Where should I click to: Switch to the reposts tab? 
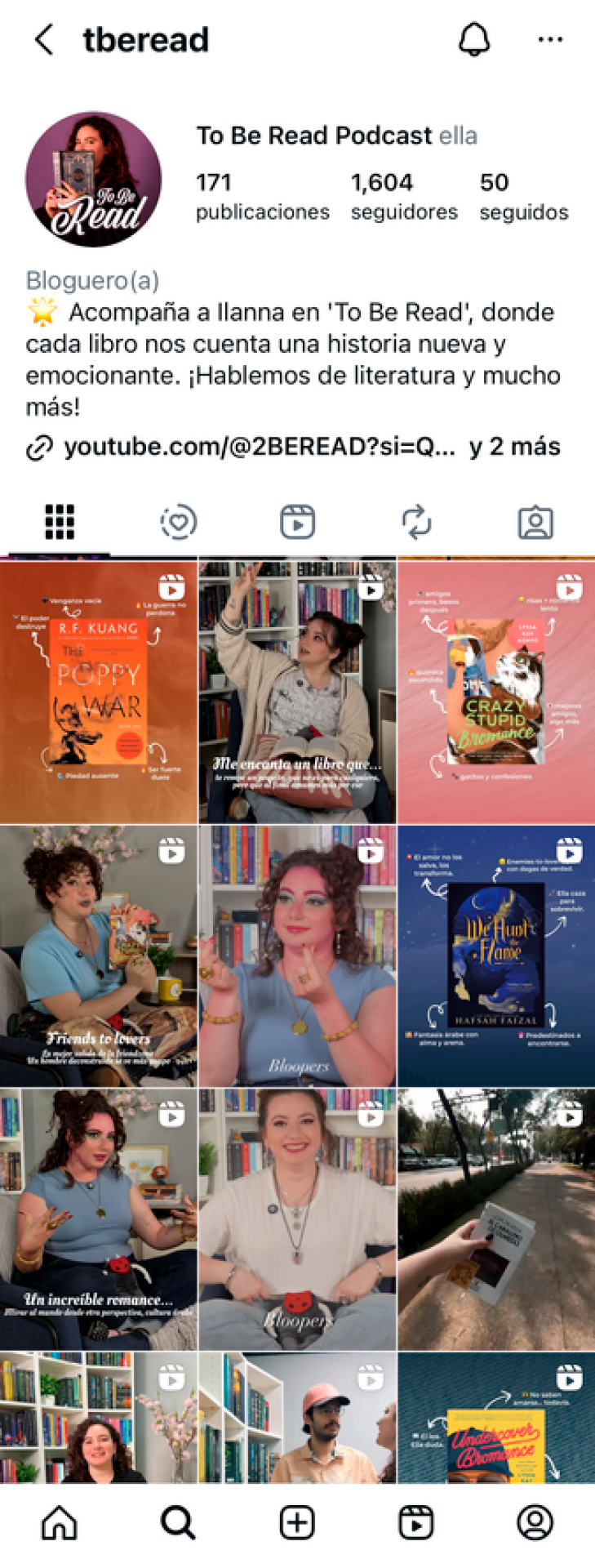416,522
